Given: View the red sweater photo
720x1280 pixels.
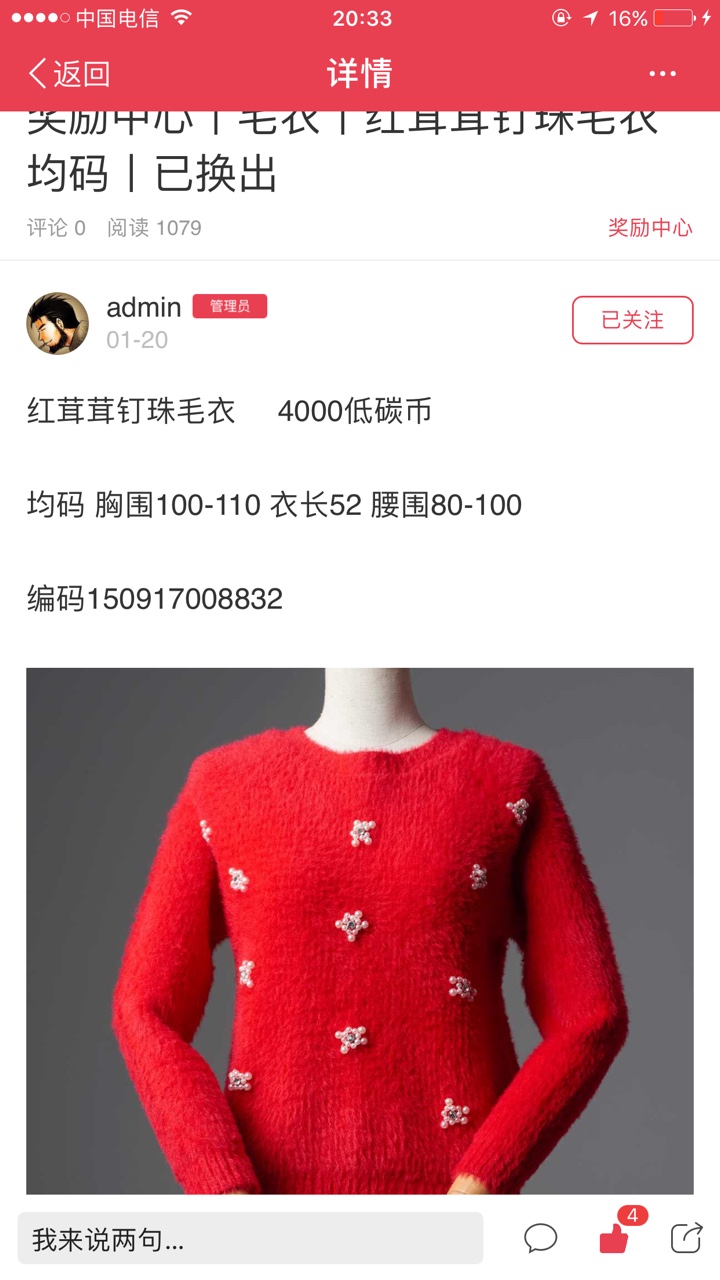Looking at the screenshot, I should [x=360, y=931].
